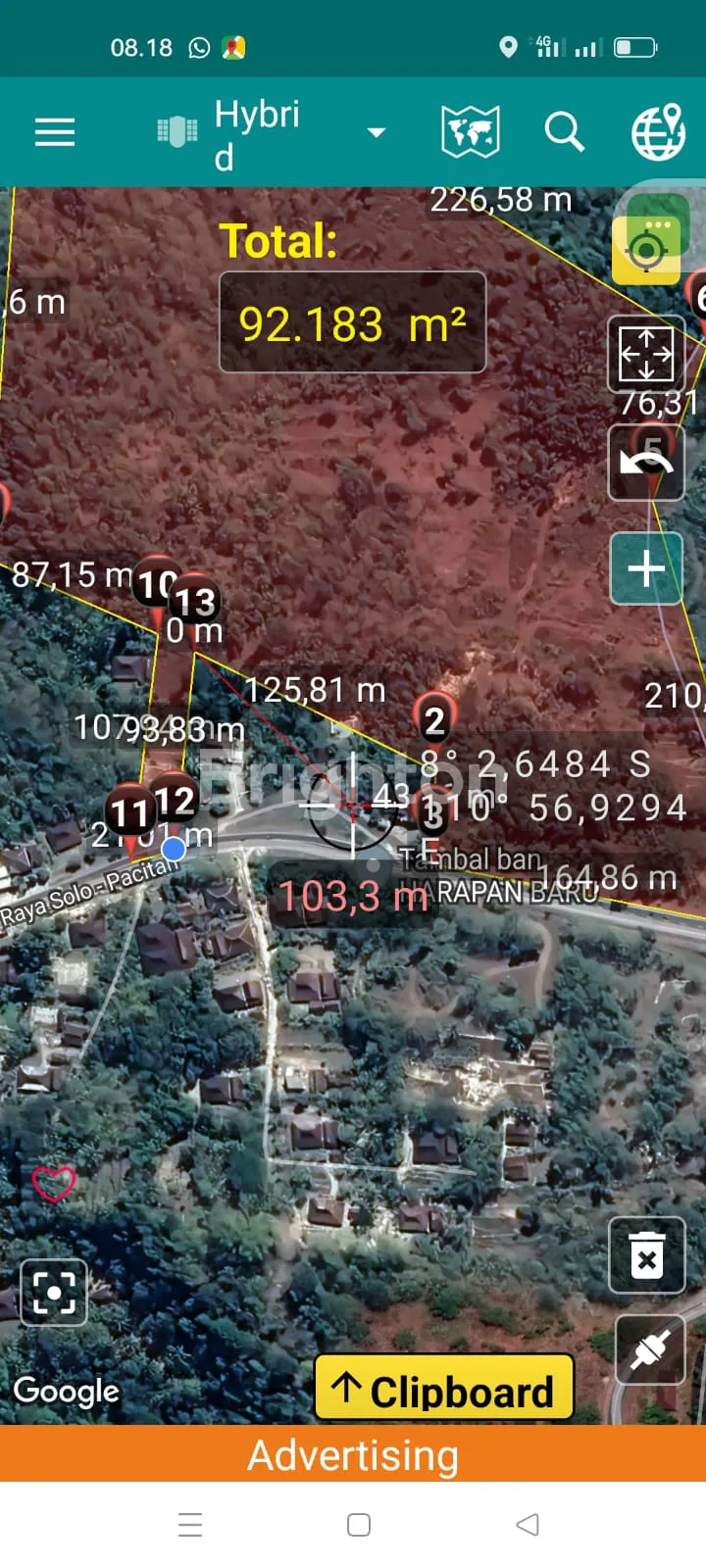
Task: Center the map on my GPS location
Action: (x=647, y=249)
